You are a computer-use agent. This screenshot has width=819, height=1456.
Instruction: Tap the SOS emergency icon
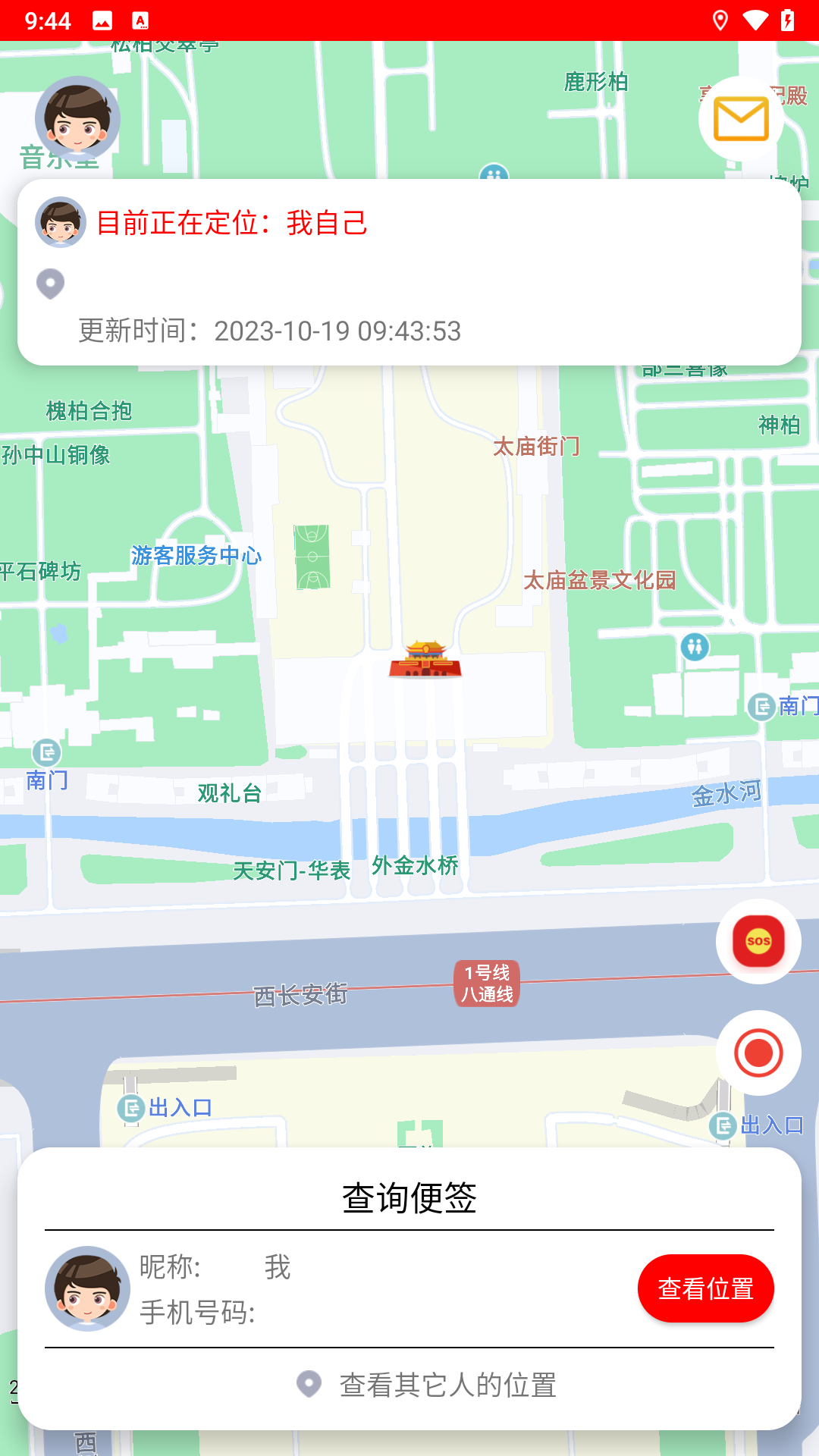[758, 940]
